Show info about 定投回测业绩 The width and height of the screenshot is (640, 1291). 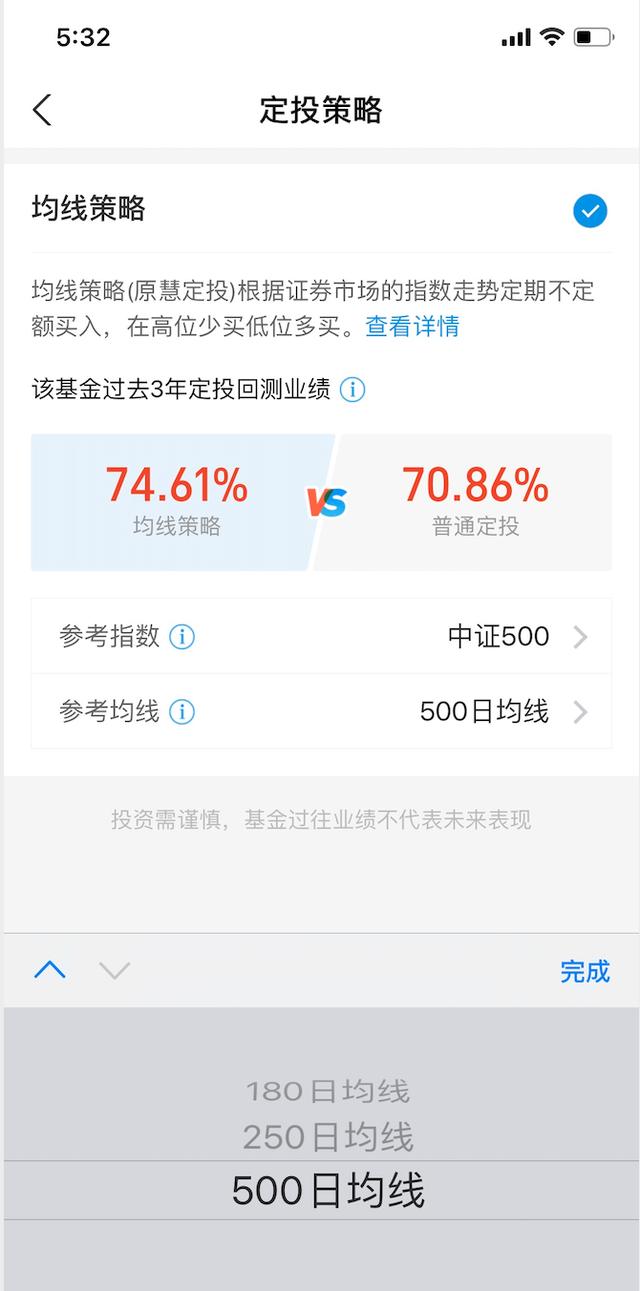[352, 390]
